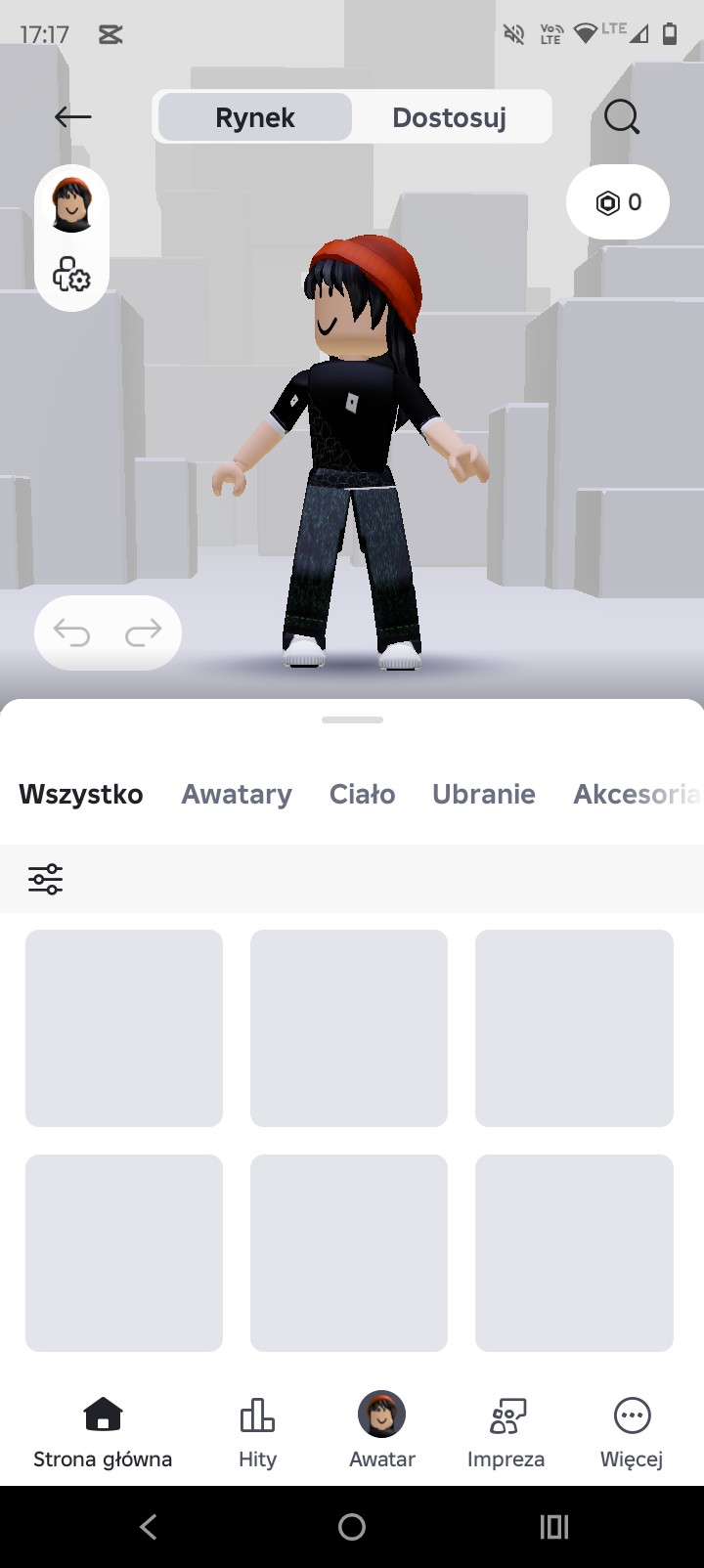Open the Ubranie category tab
Viewport: 704px width, 1568px height.
point(484,794)
